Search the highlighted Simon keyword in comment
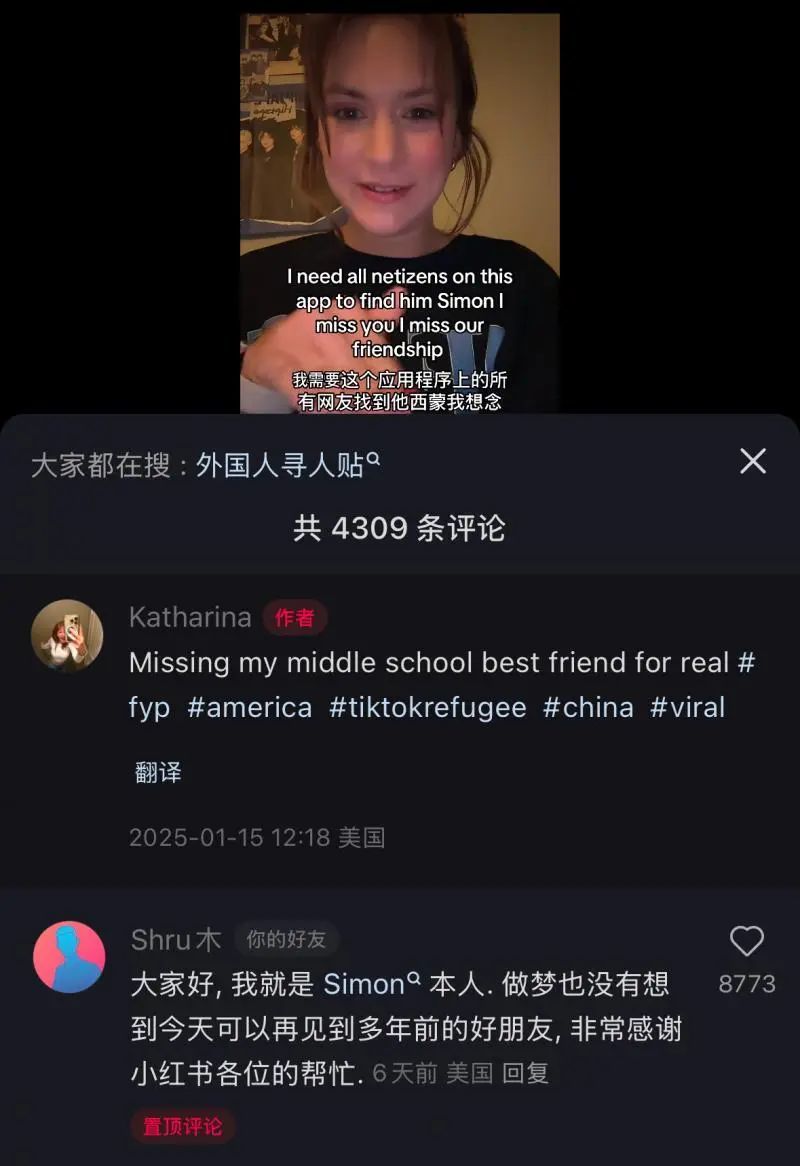This screenshot has height=1166, width=800. [x=365, y=985]
